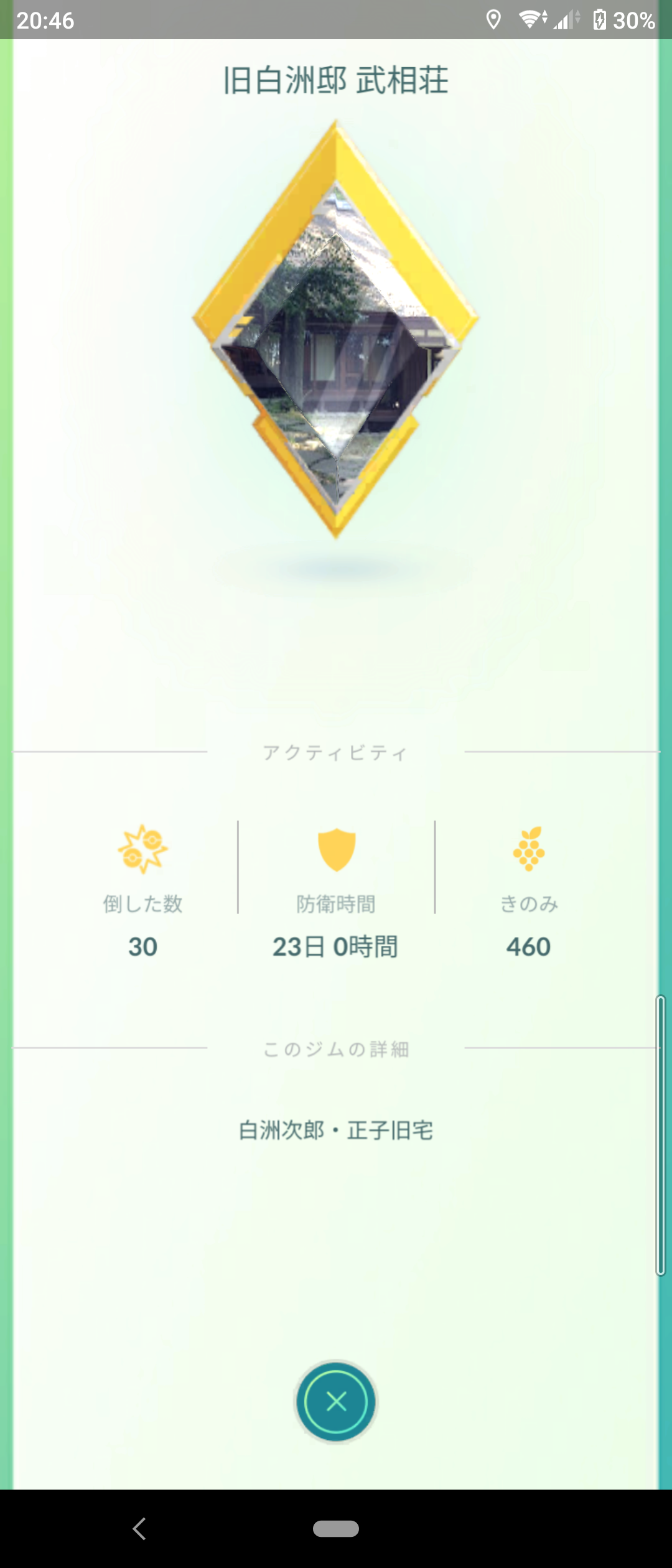Tap the system back arrow
Viewport: 672px width, 1568px height.
[x=139, y=1528]
